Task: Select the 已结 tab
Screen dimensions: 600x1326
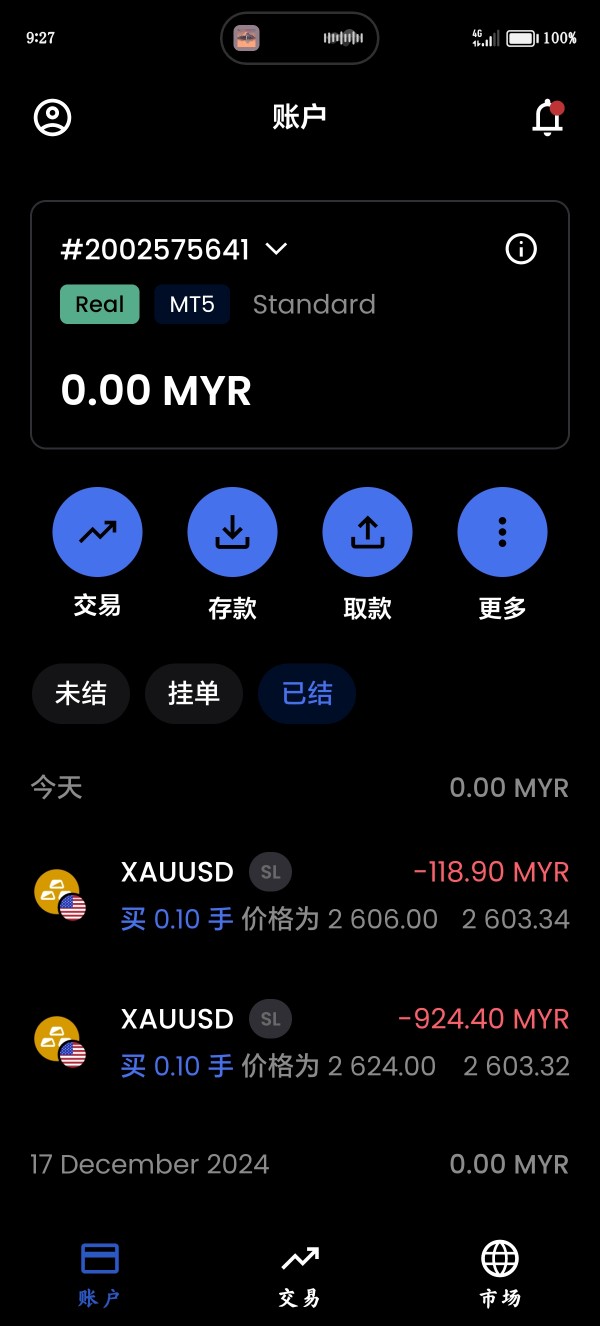Action: 307,694
